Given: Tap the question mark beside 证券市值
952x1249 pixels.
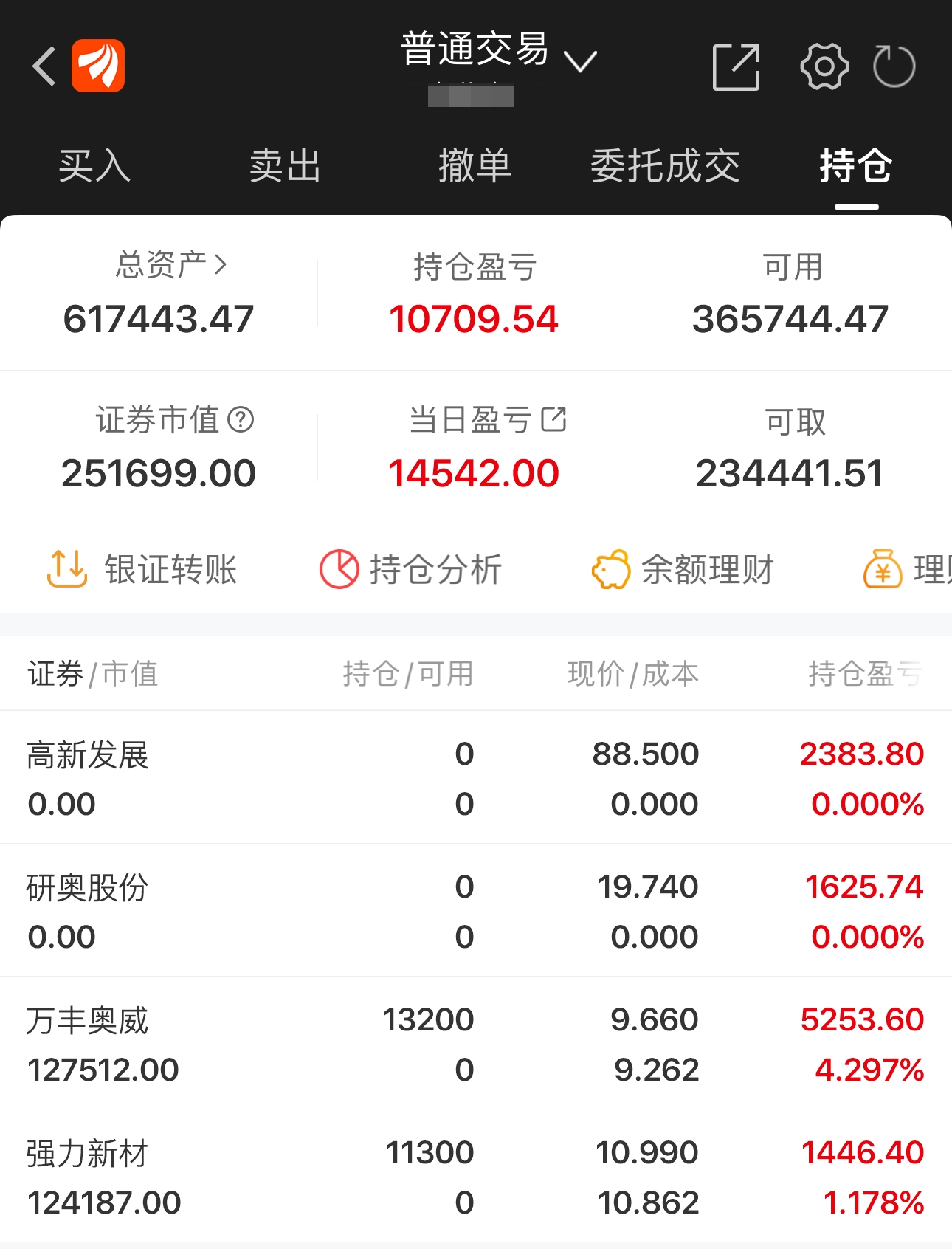Looking at the screenshot, I should (241, 421).
